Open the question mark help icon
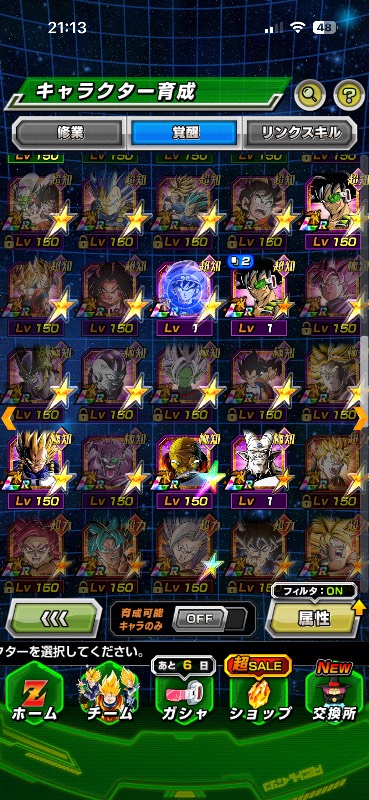 coord(349,94)
